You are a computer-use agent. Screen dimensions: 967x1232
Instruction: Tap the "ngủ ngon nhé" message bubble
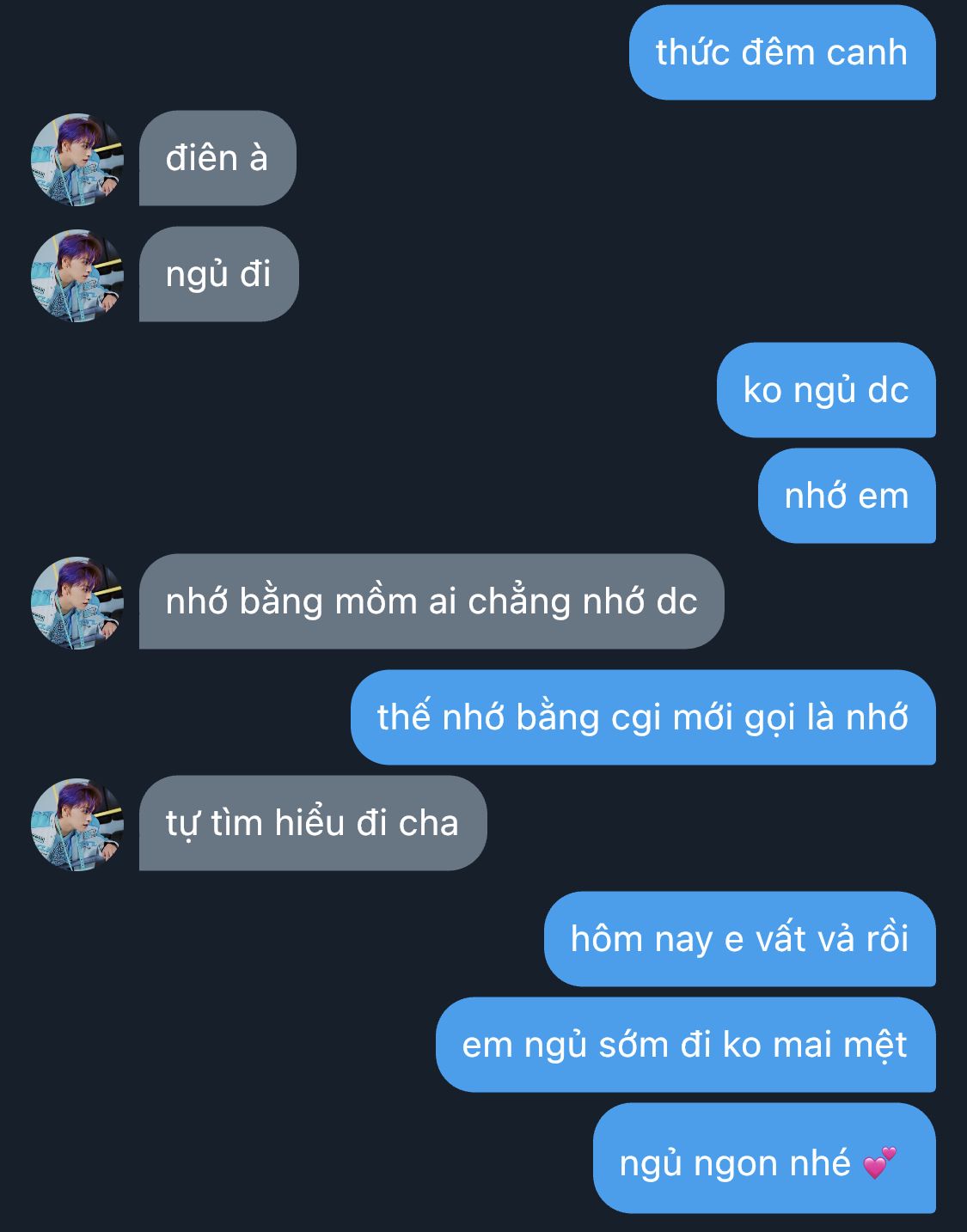pos(764,1158)
